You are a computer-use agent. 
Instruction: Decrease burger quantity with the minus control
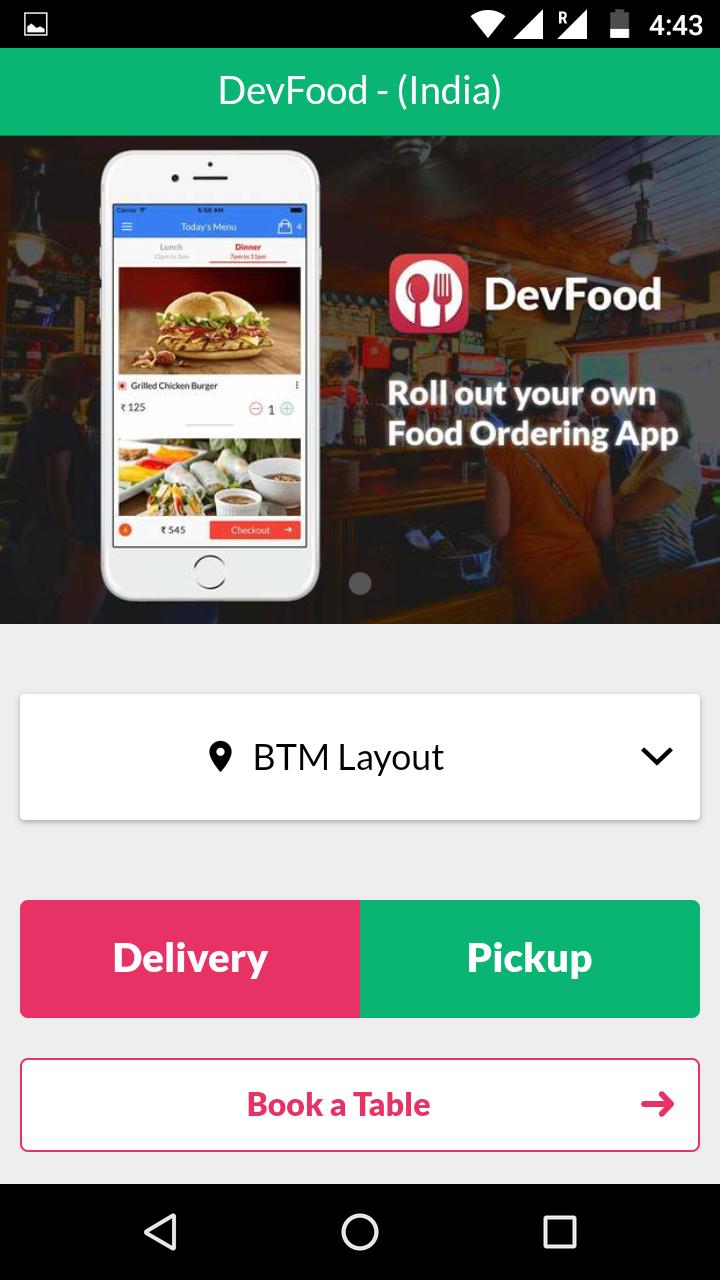[256, 408]
